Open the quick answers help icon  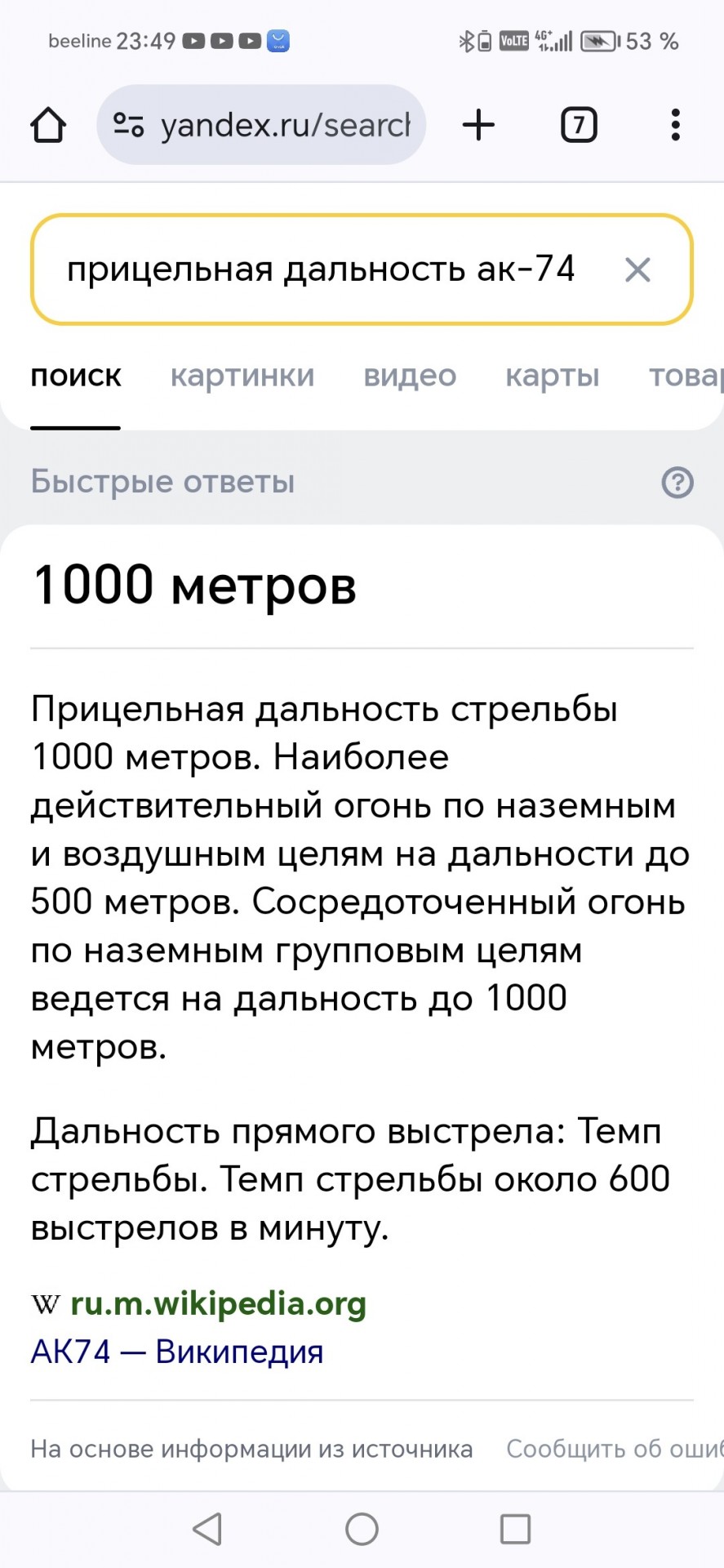tap(677, 482)
